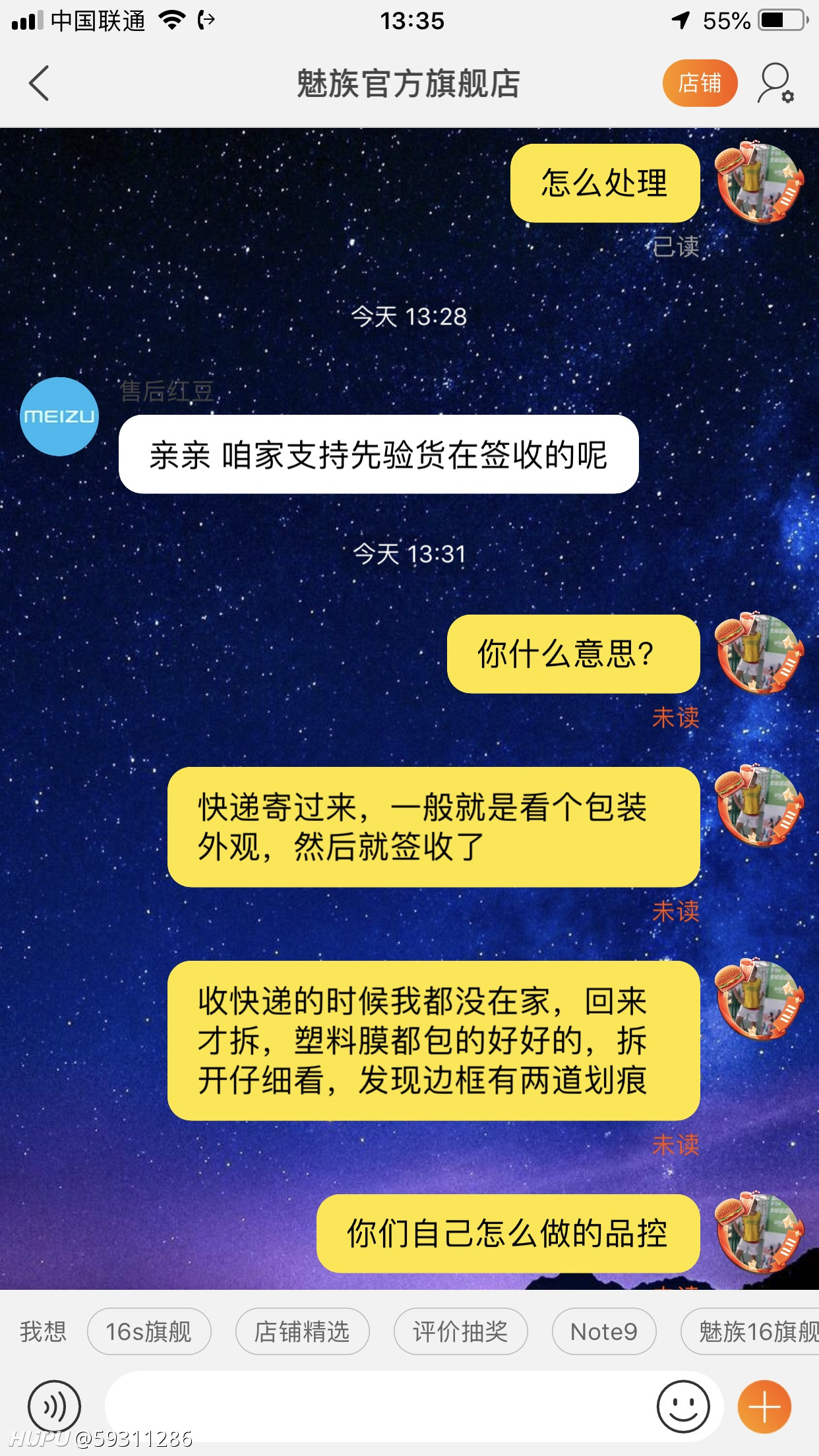Switch to voice input mode
The height and width of the screenshot is (1456, 819).
click(54, 1406)
